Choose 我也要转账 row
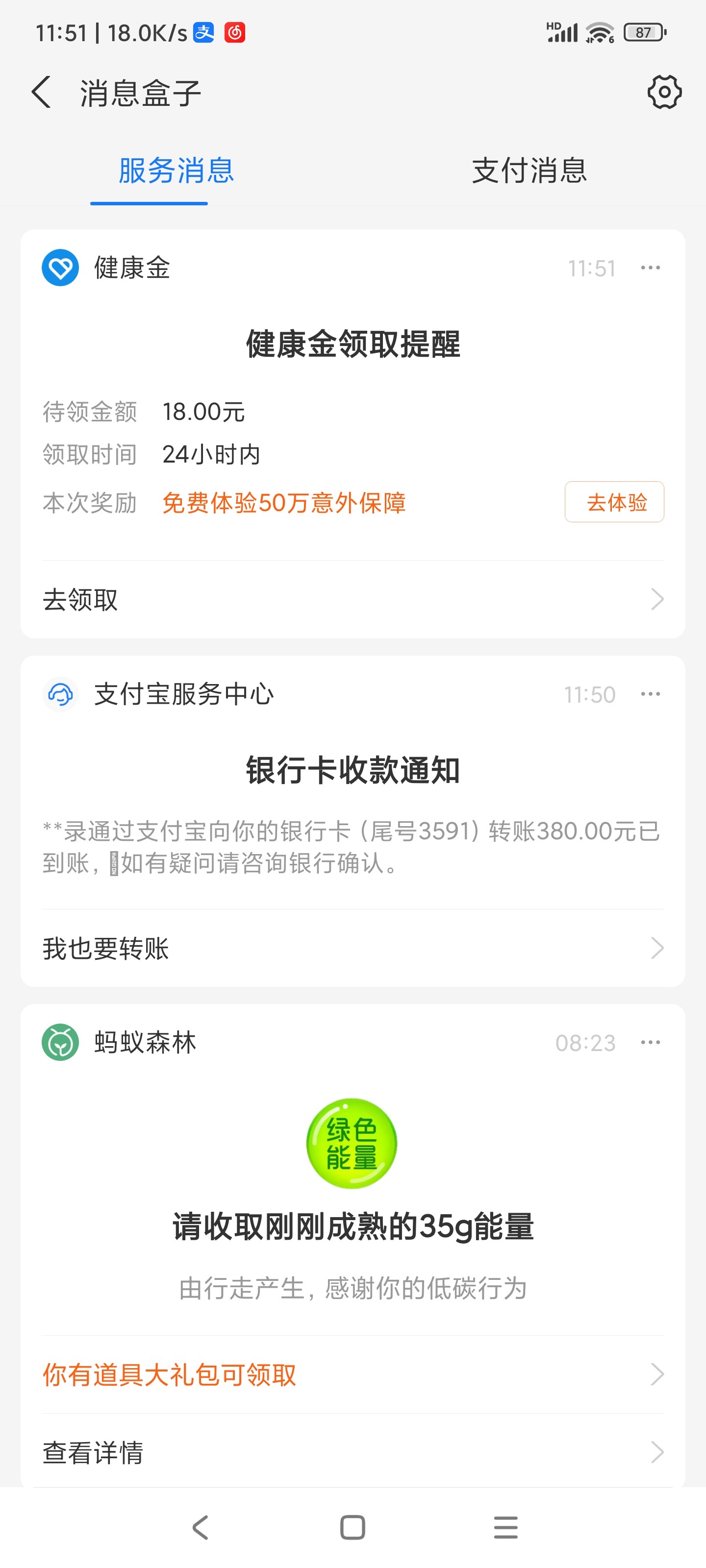This screenshot has width=706, height=1568. coord(353,948)
